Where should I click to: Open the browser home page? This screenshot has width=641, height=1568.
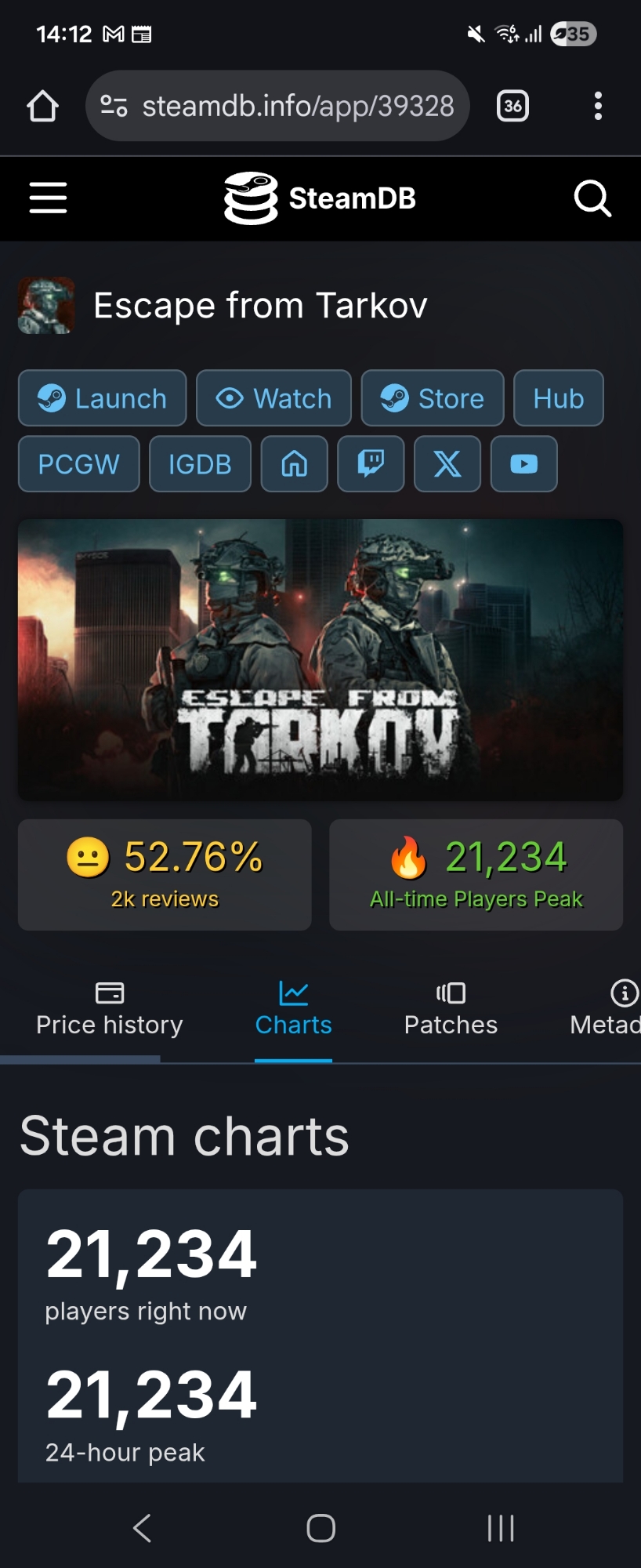pyautogui.click(x=43, y=106)
